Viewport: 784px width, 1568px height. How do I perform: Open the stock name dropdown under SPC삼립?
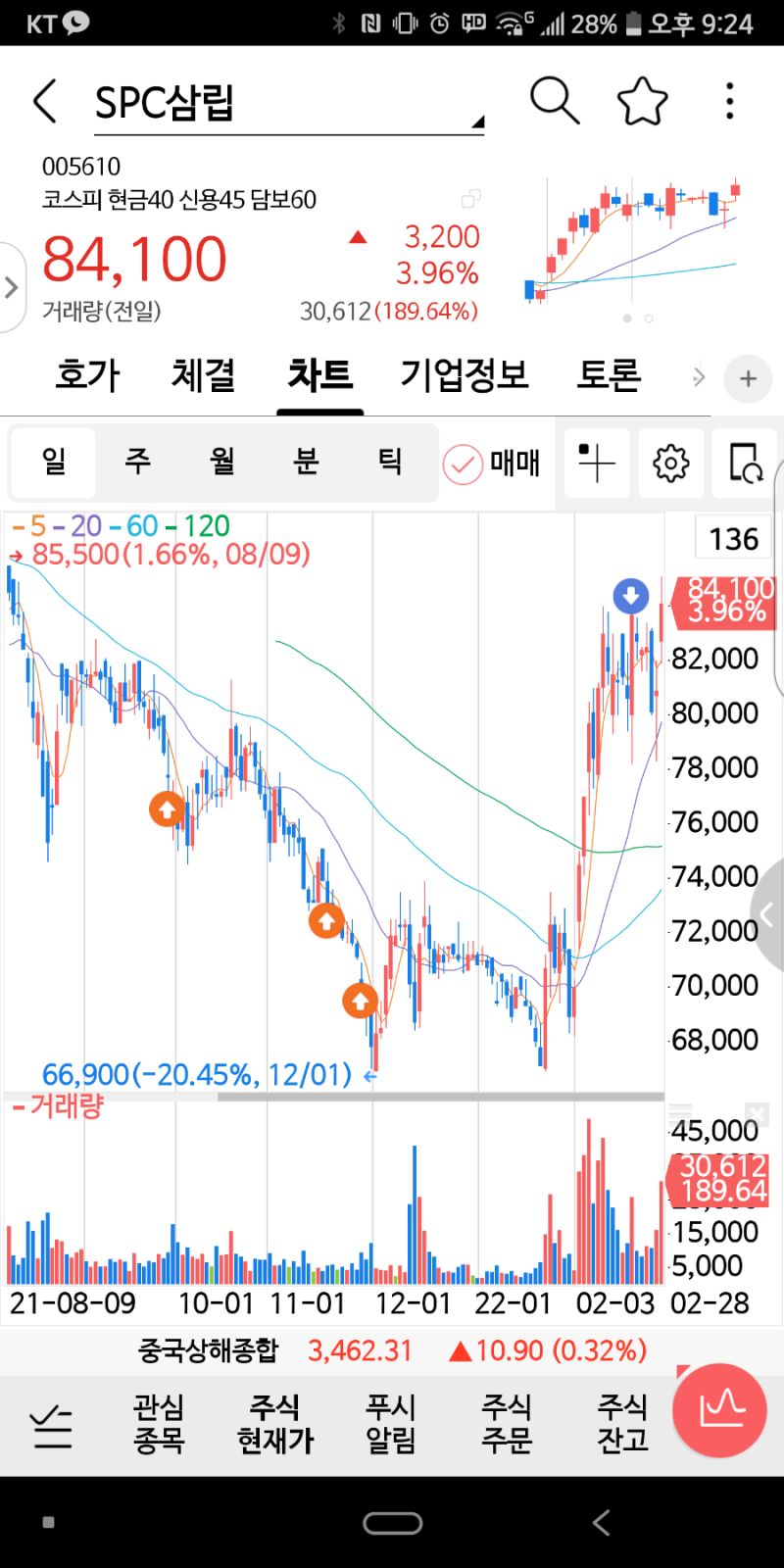tap(476, 120)
